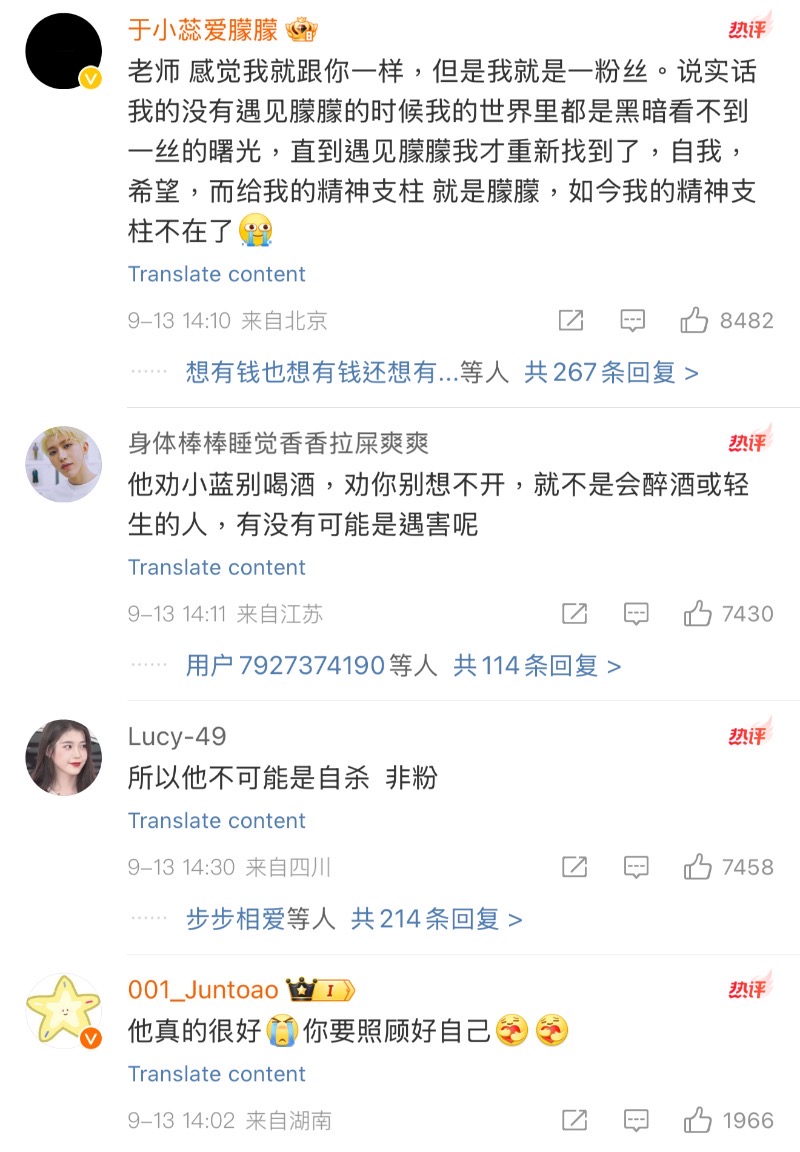Translate Lucy-49's comment
The image size is (800, 1152).
[216, 820]
